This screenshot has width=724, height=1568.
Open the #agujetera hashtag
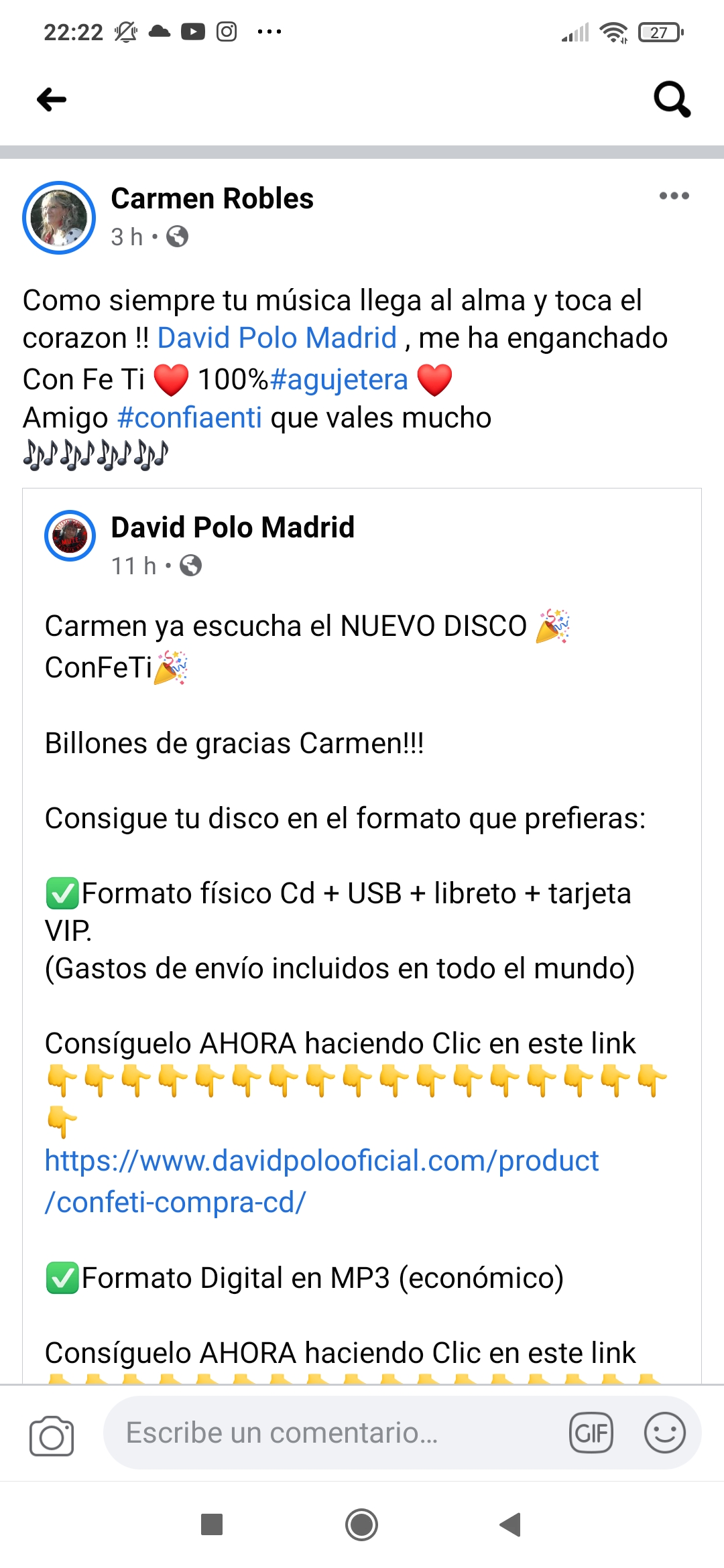point(339,380)
